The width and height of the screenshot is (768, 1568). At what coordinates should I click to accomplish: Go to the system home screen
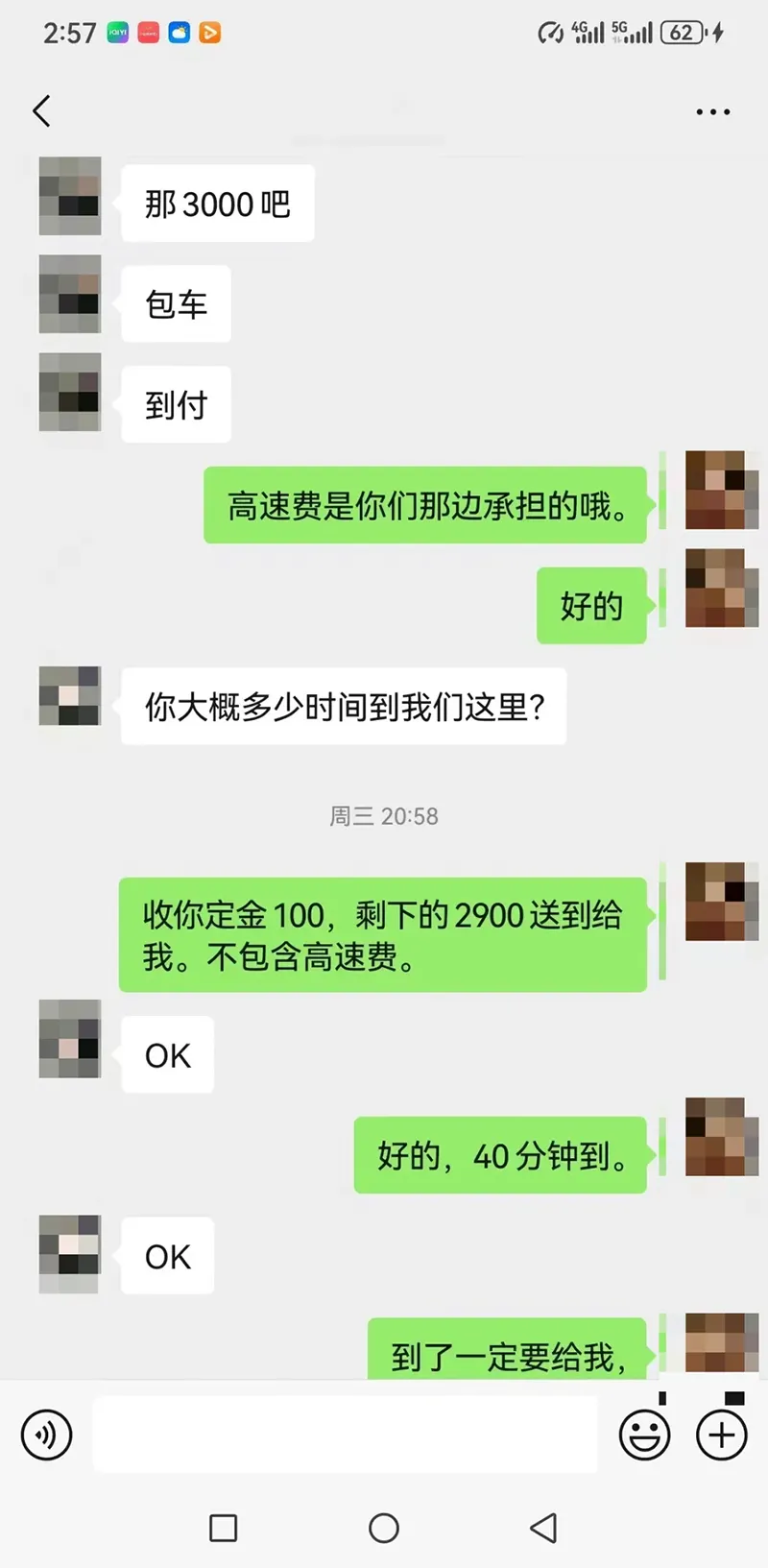pyautogui.click(x=384, y=1528)
